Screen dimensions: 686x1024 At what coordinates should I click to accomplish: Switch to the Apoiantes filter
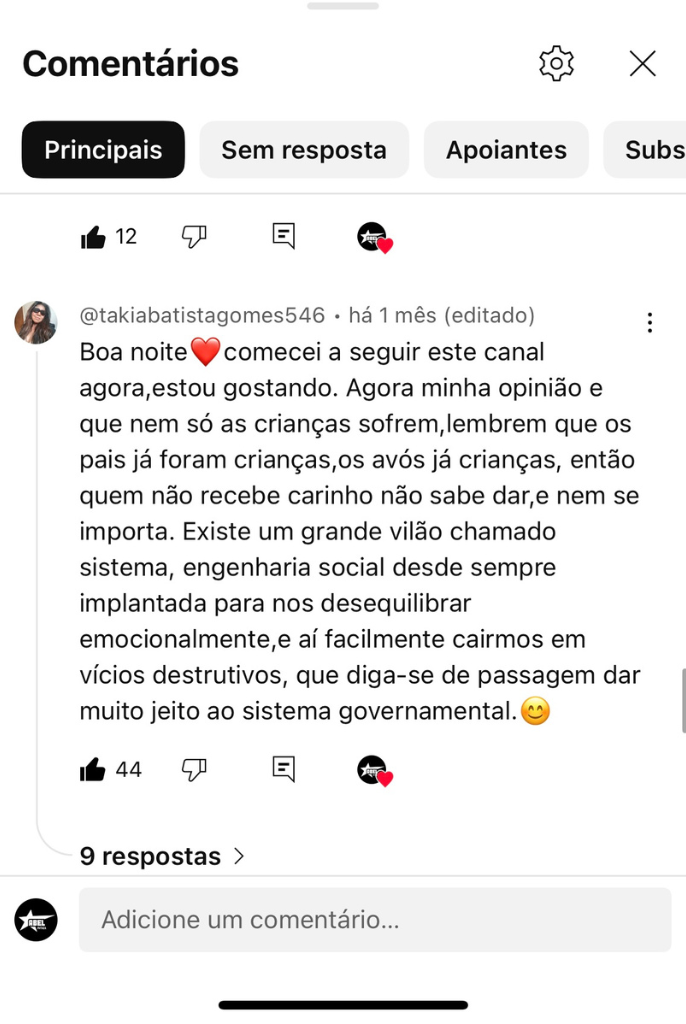[506, 150]
